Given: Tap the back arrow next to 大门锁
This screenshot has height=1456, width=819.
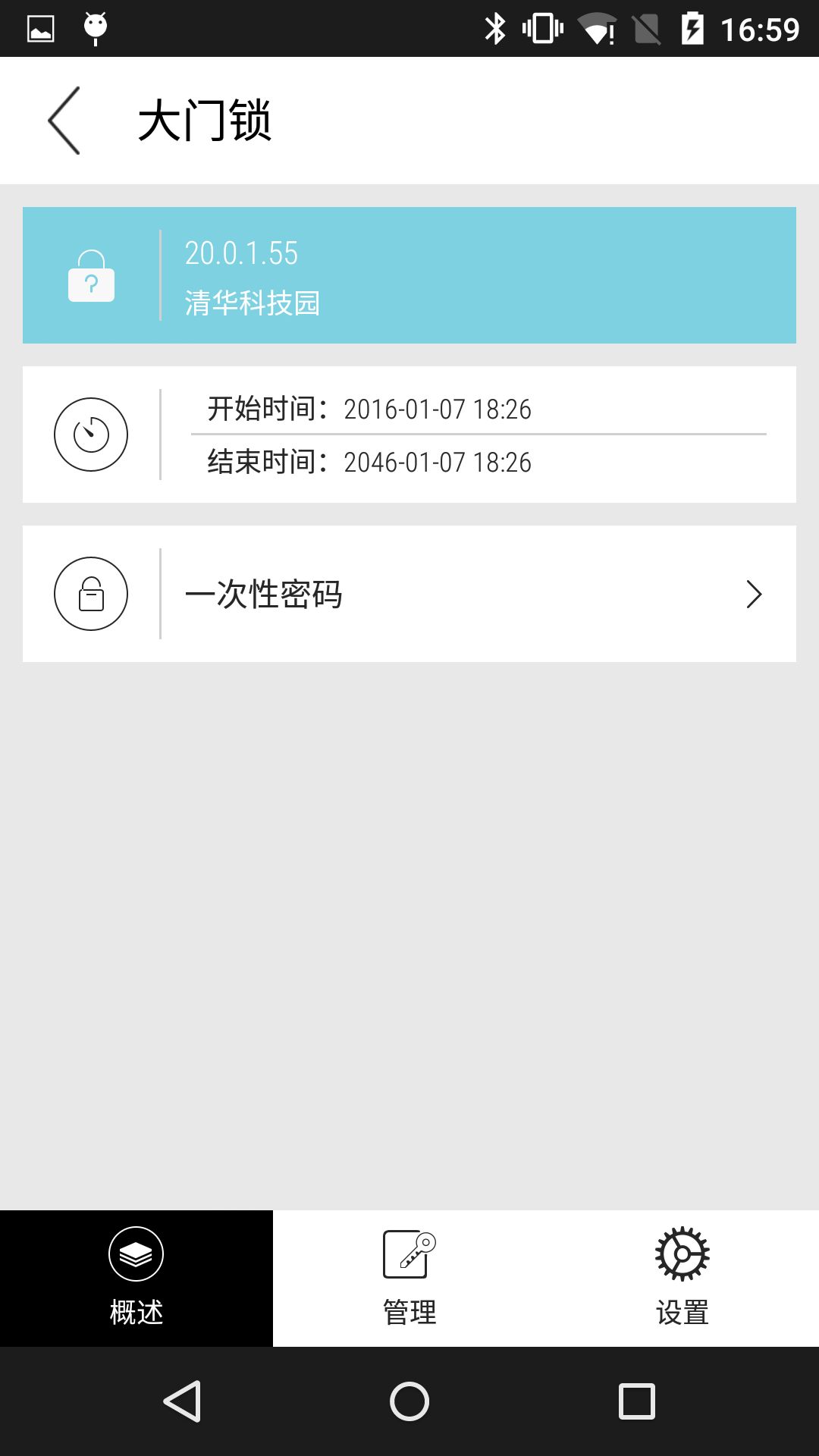Looking at the screenshot, I should (64, 120).
